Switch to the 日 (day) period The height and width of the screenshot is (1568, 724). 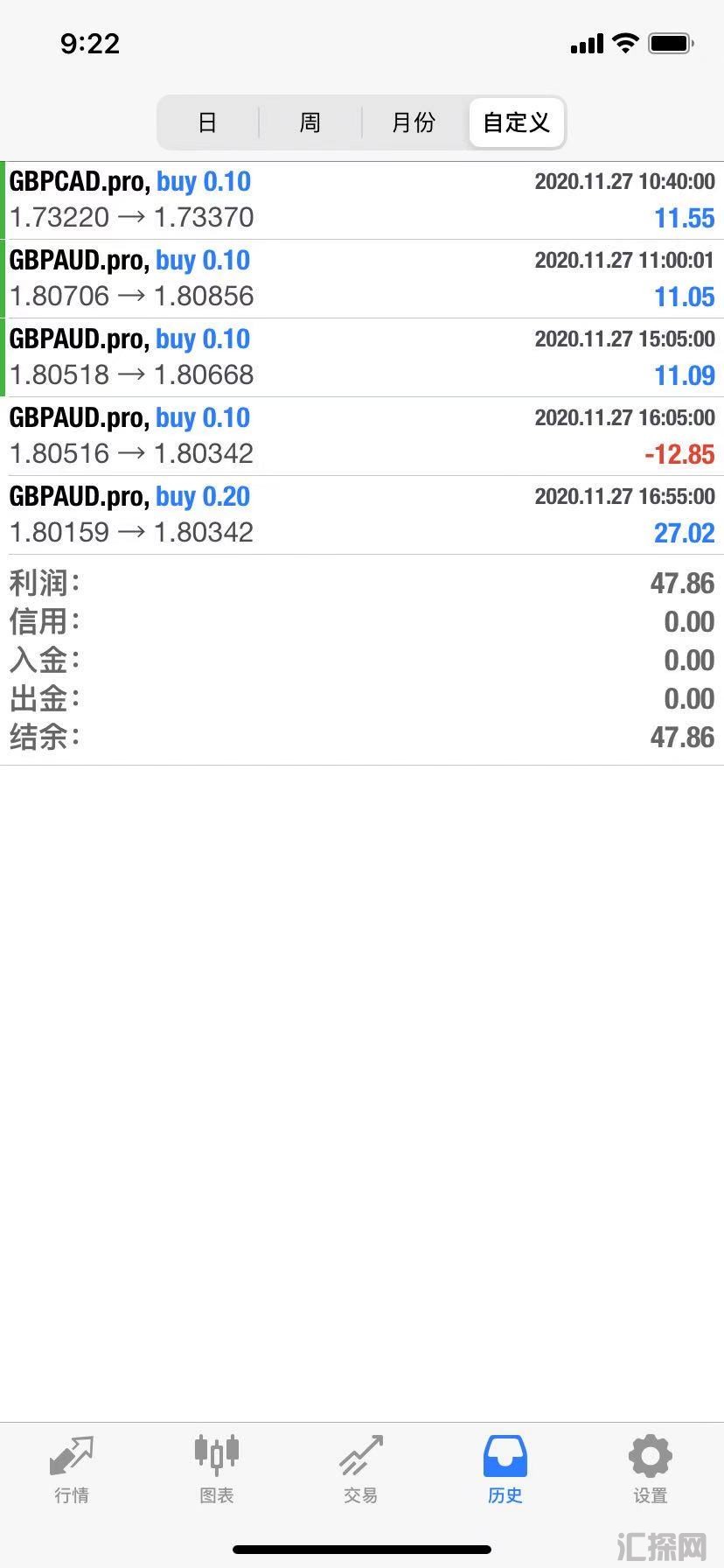pyautogui.click(x=207, y=122)
